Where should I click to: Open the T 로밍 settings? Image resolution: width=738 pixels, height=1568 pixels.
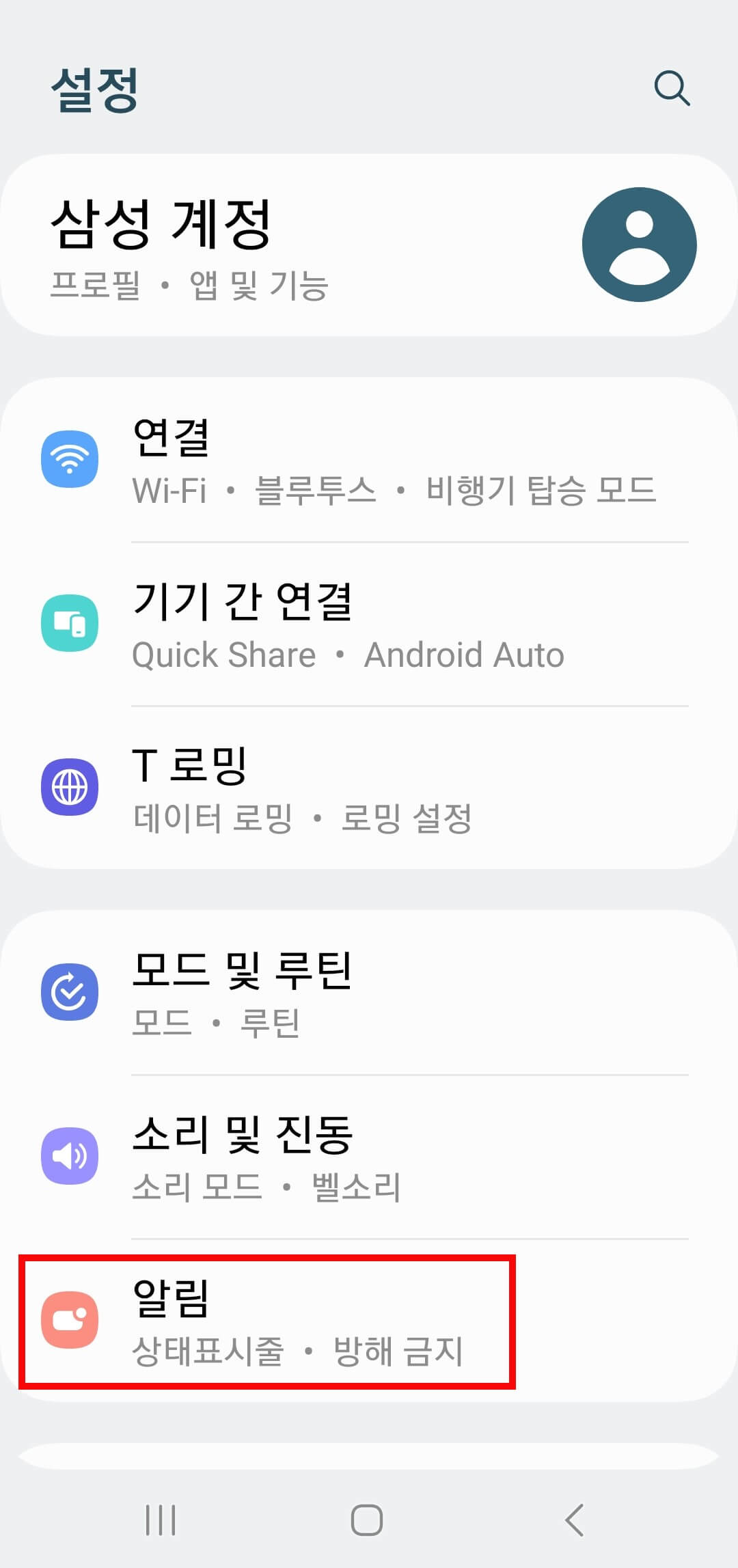click(x=369, y=788)
